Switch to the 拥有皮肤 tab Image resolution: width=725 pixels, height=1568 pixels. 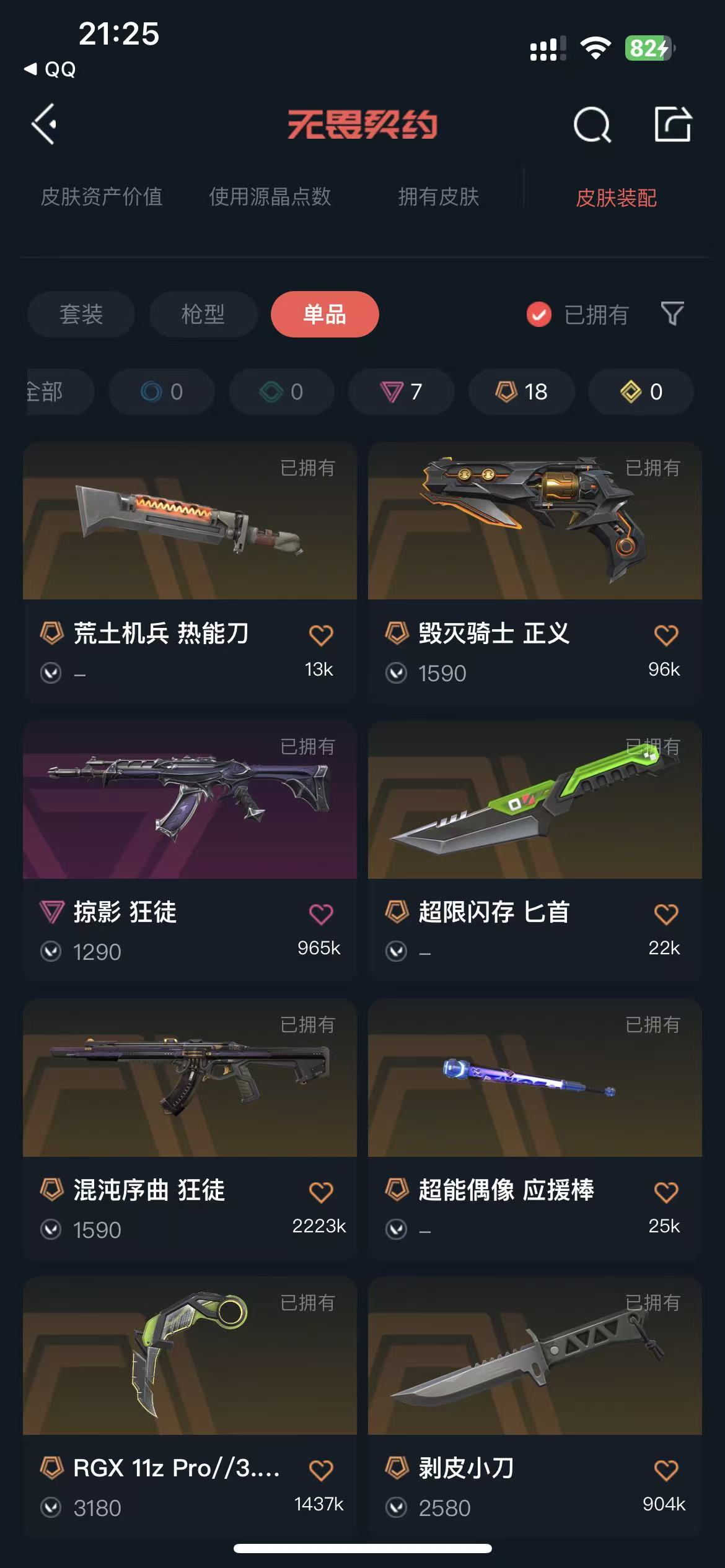coord(438,197)
